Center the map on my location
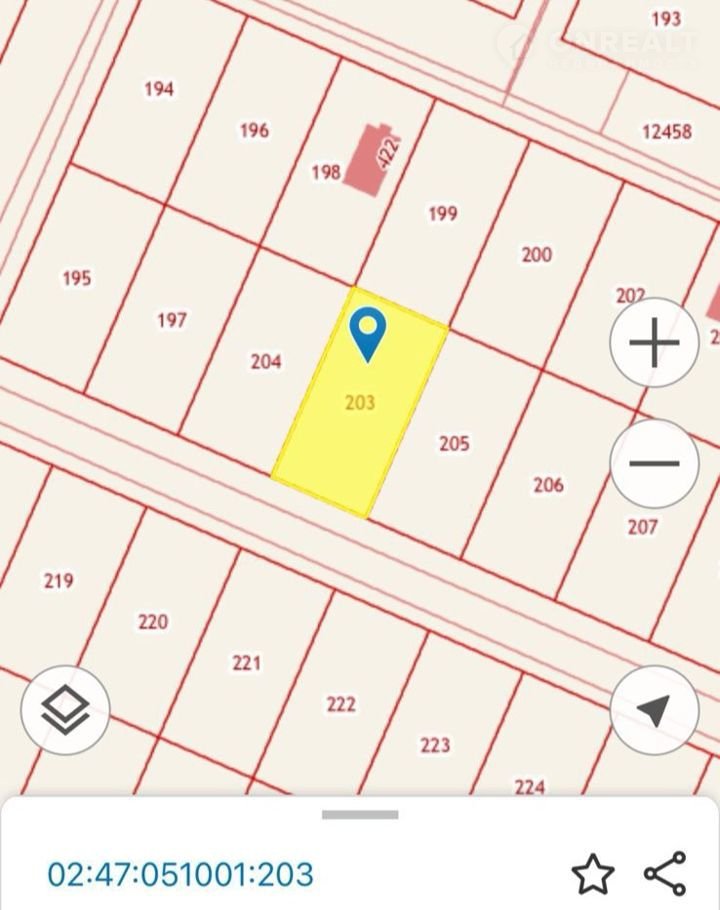 [654, 711]
